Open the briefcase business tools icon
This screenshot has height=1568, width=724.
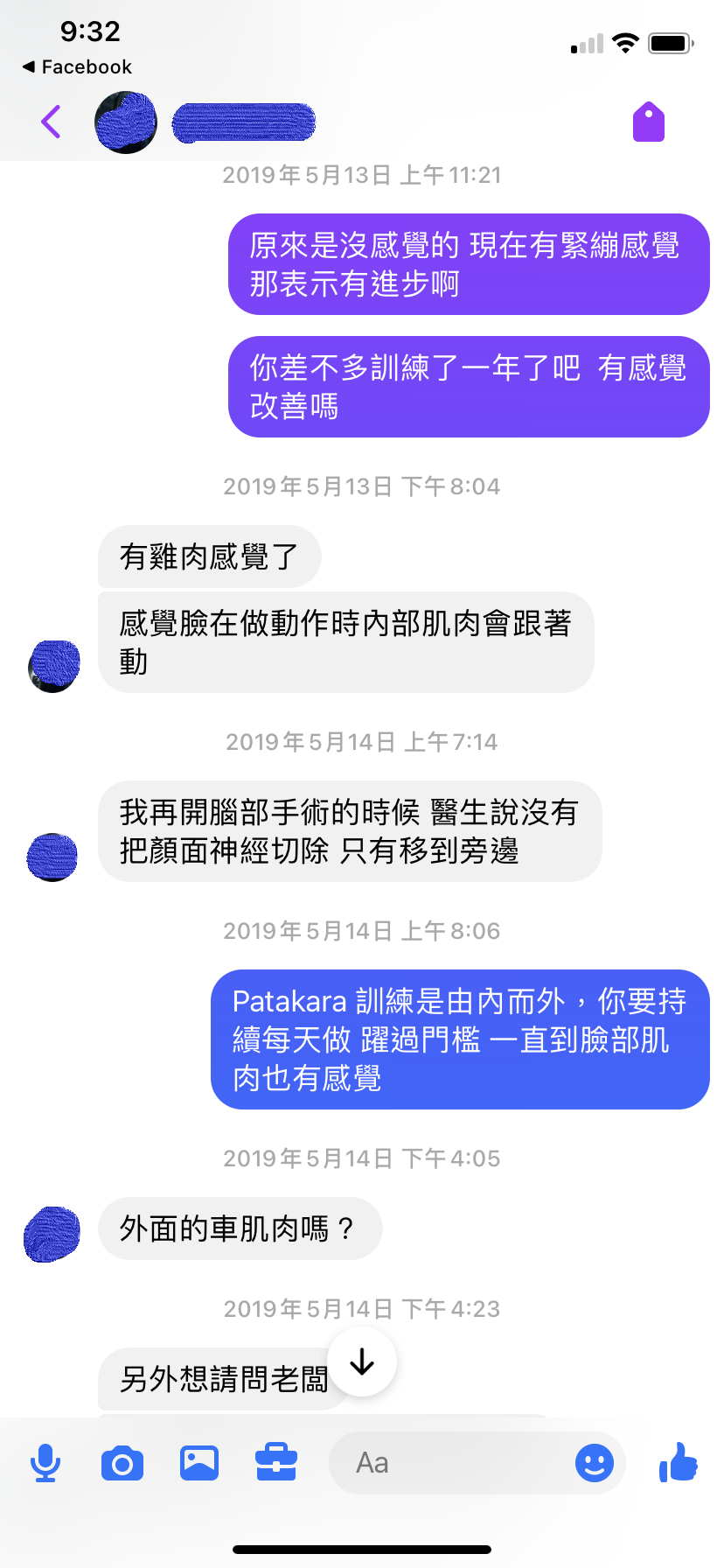(x=276, y=1463)
